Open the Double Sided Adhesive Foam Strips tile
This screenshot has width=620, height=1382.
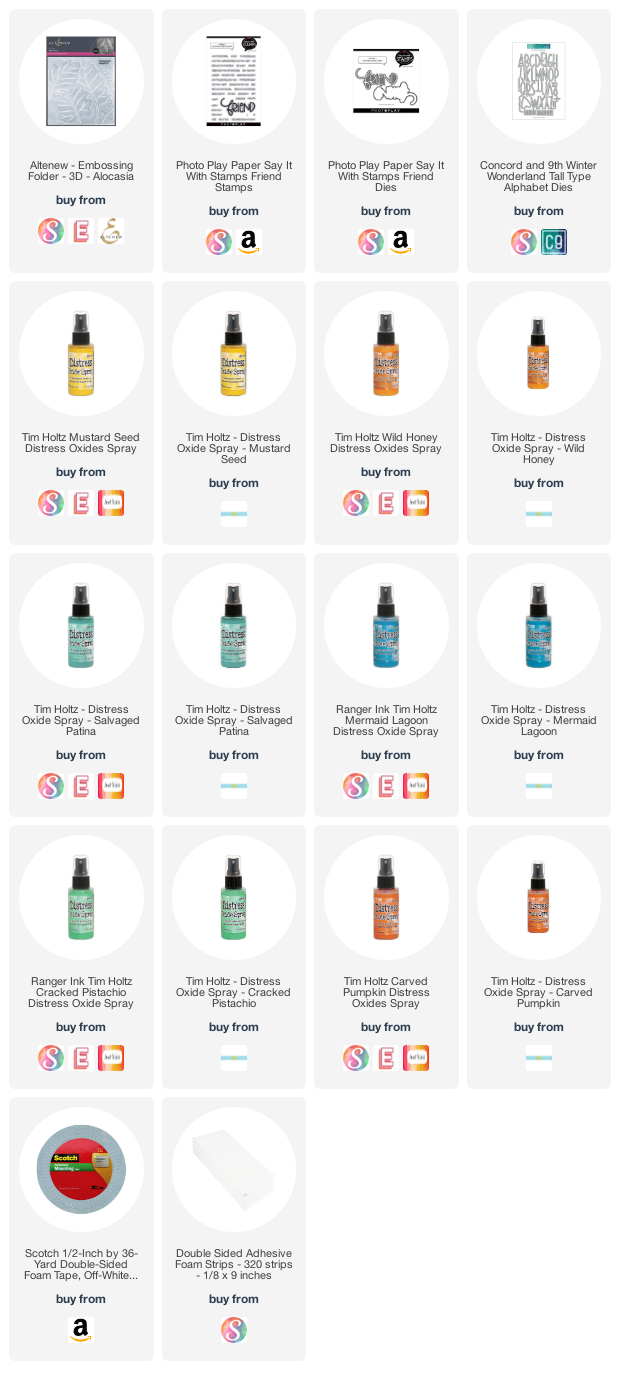pyautogui.click(x=234, y=1170)
